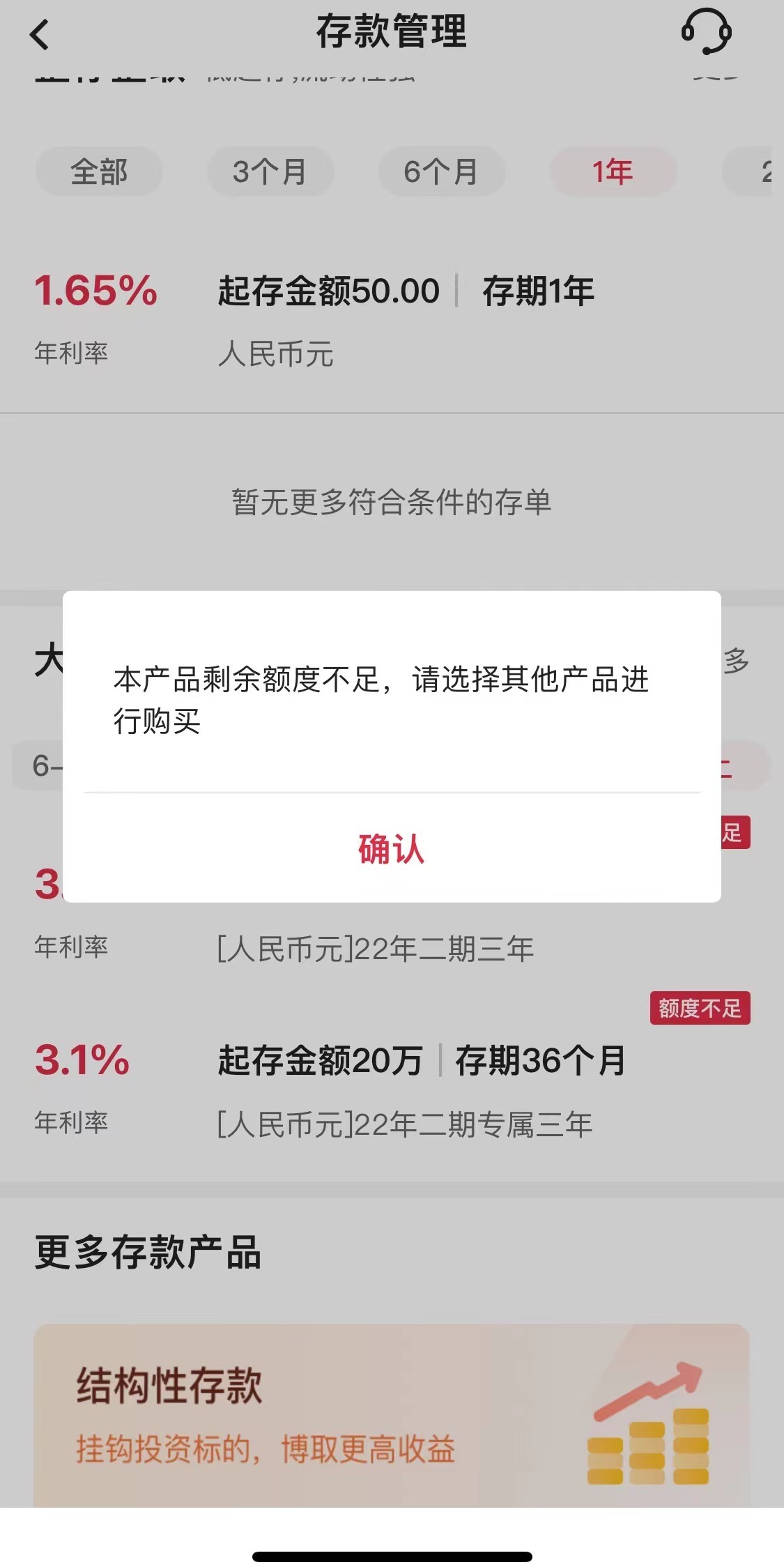Select the 1年 term chip
The width and height of the screenshot is (784, 1567).
(x=613, y=171)
